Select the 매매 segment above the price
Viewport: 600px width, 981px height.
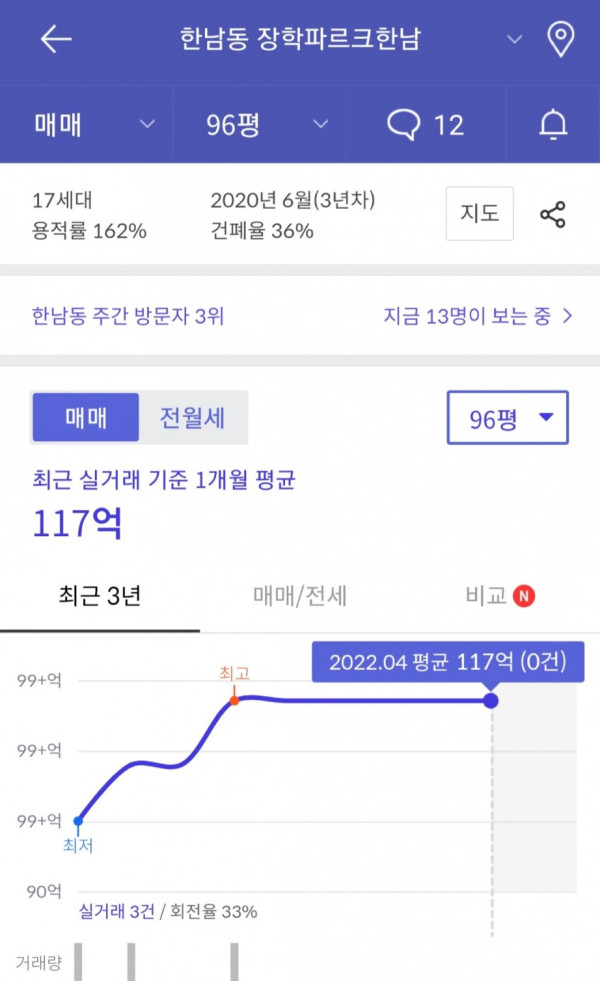[86, 417]
